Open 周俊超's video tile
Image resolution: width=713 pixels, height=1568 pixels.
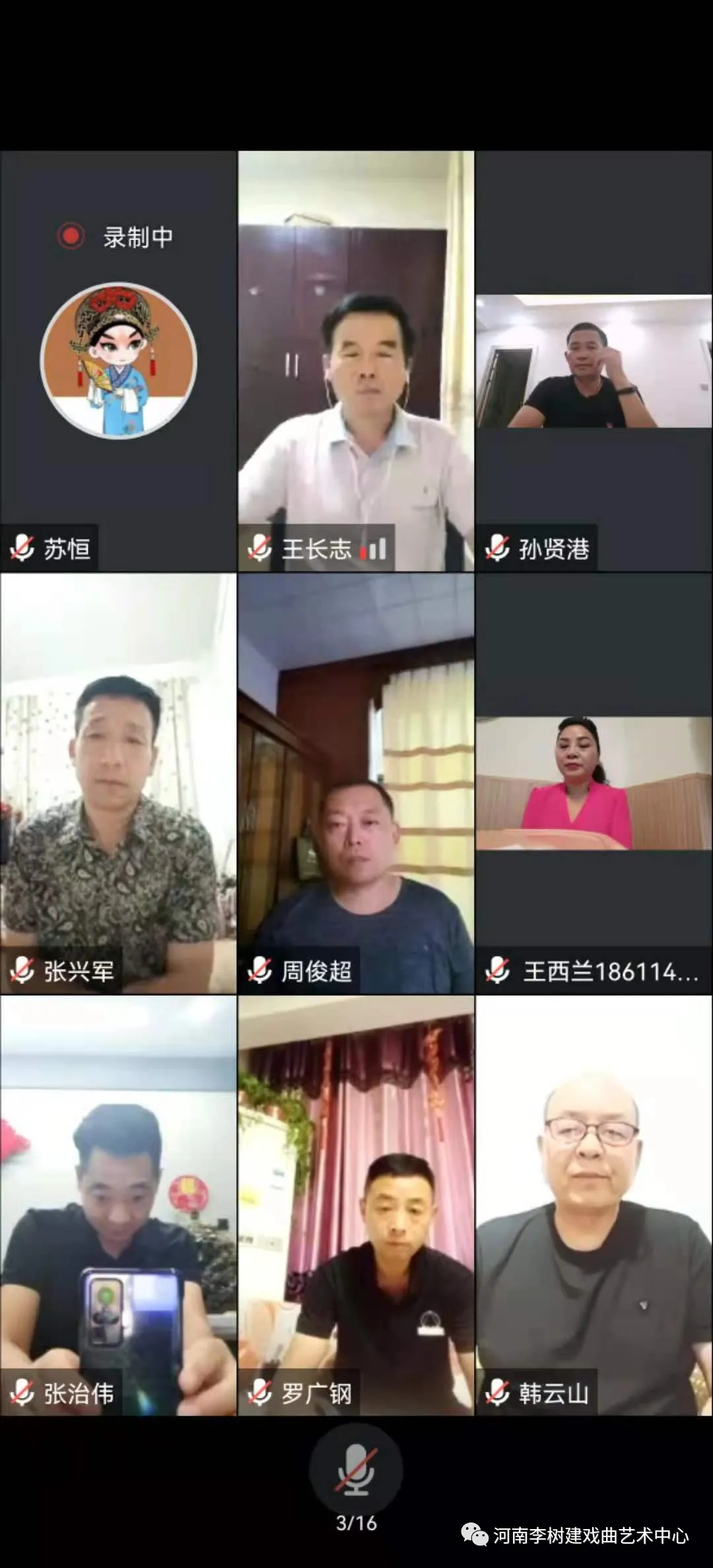click(x=356, y=783)
